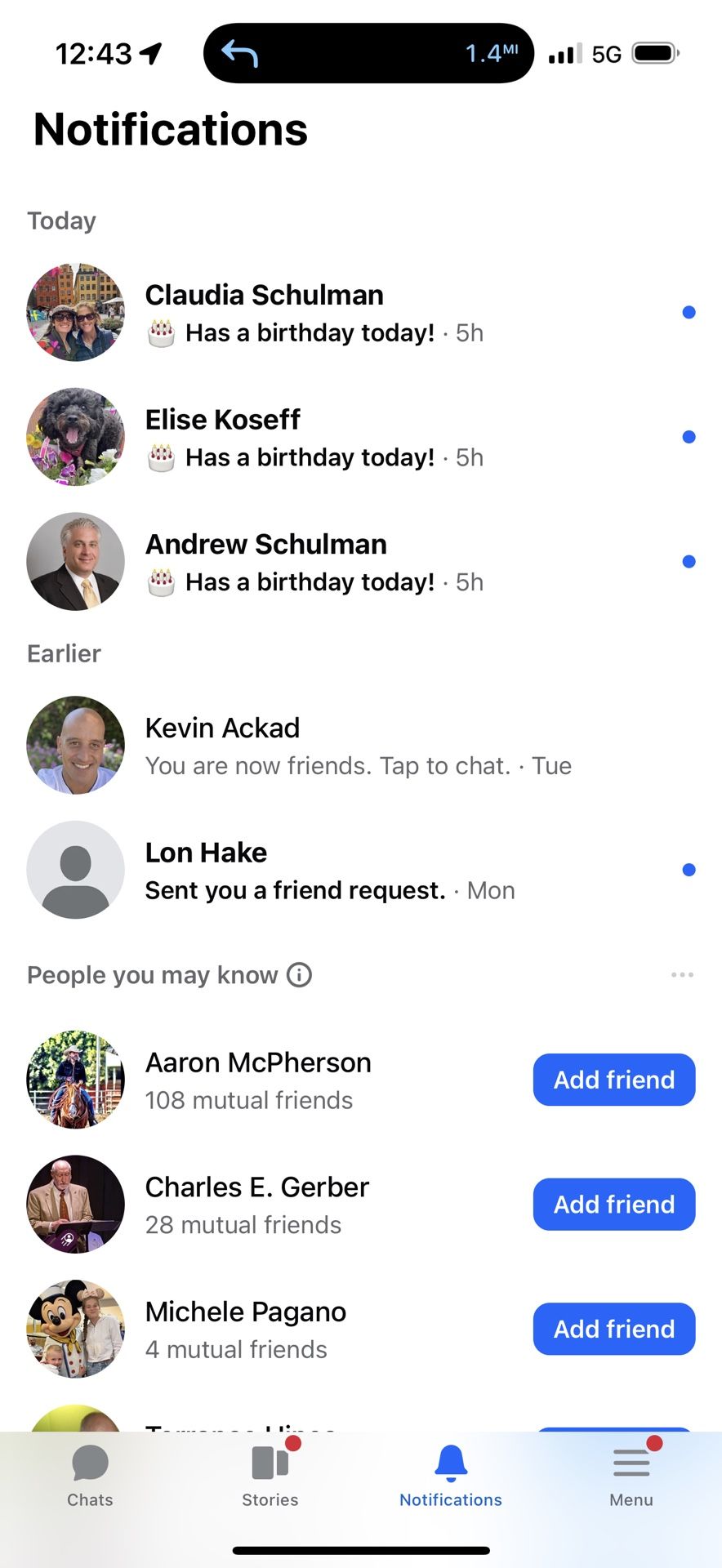
Task: Select the Notifications tab
Action: click(450, 1476)
